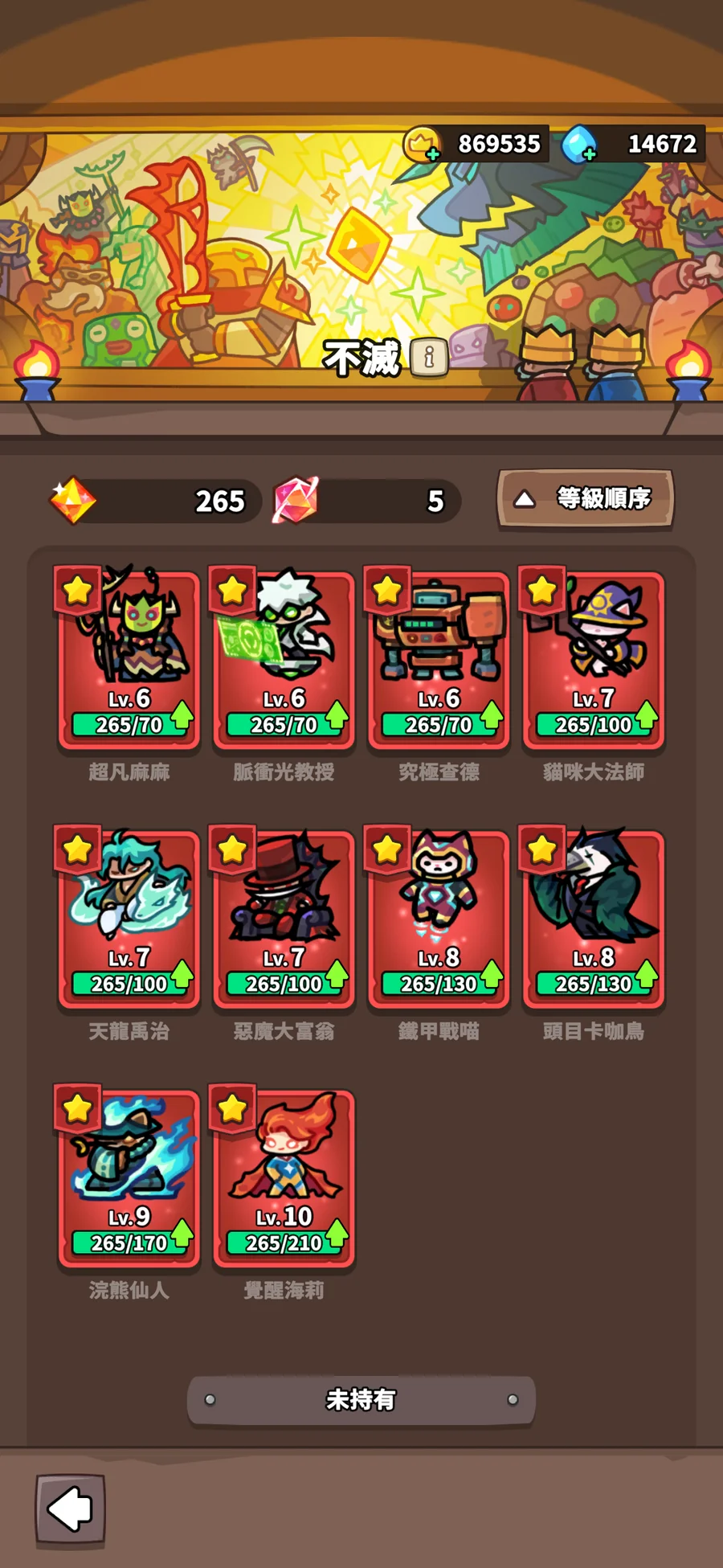723x1568 pixels.
Task: Tap the back arrow button
Action: coord(70,1509)
